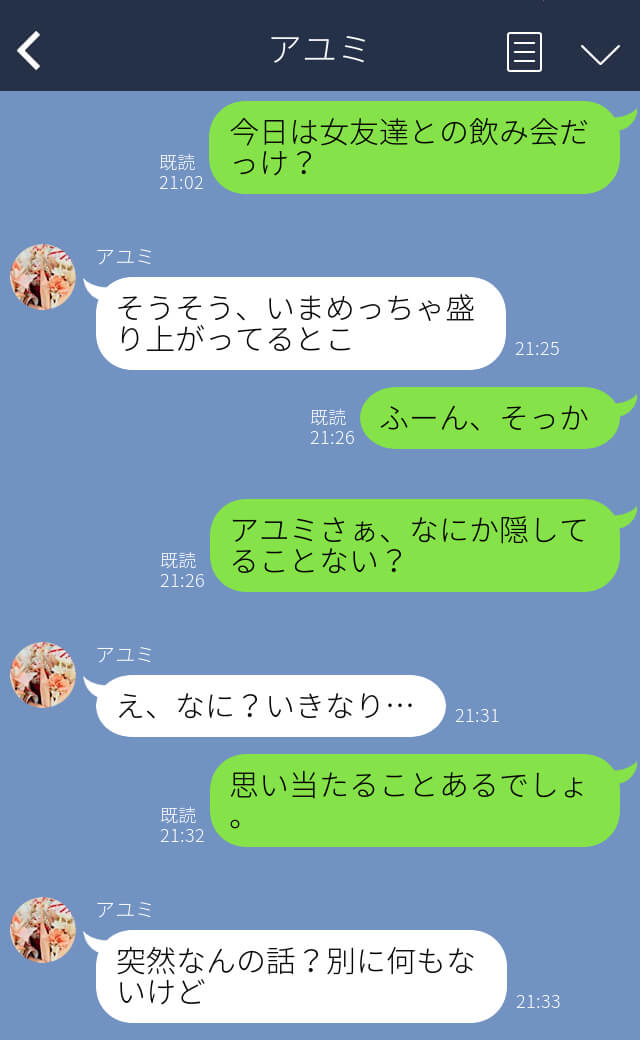Image resolution: width=640 pixels, height=1040 pixels.
Task: Tap アユミ's avatar next to え、なに？ message
Action: [43, 675]
